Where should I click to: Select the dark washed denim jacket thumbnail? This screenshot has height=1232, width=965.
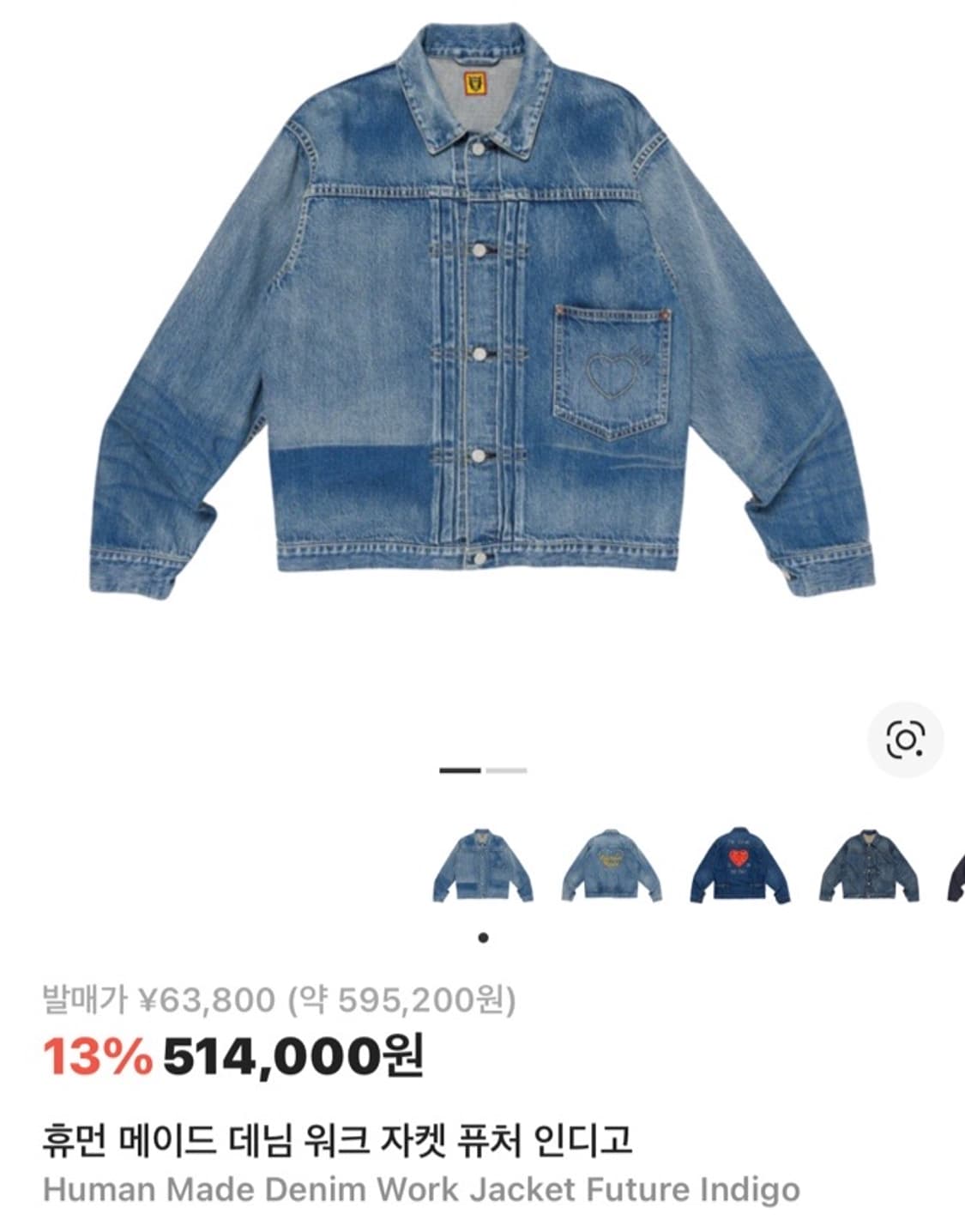pyautogui.click(x=870, y=868)
